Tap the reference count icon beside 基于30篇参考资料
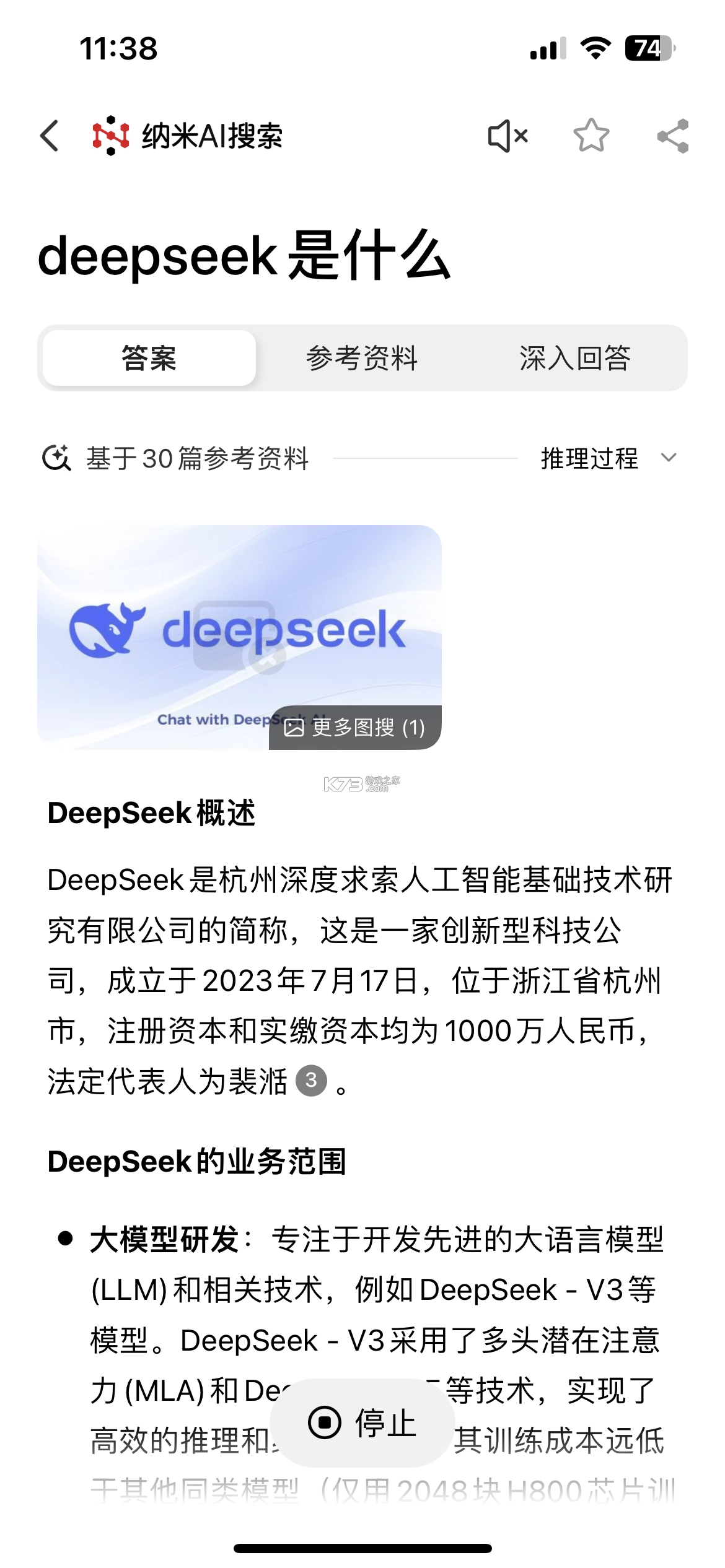This screenshot has width=725, height=1568. point(57,457)
